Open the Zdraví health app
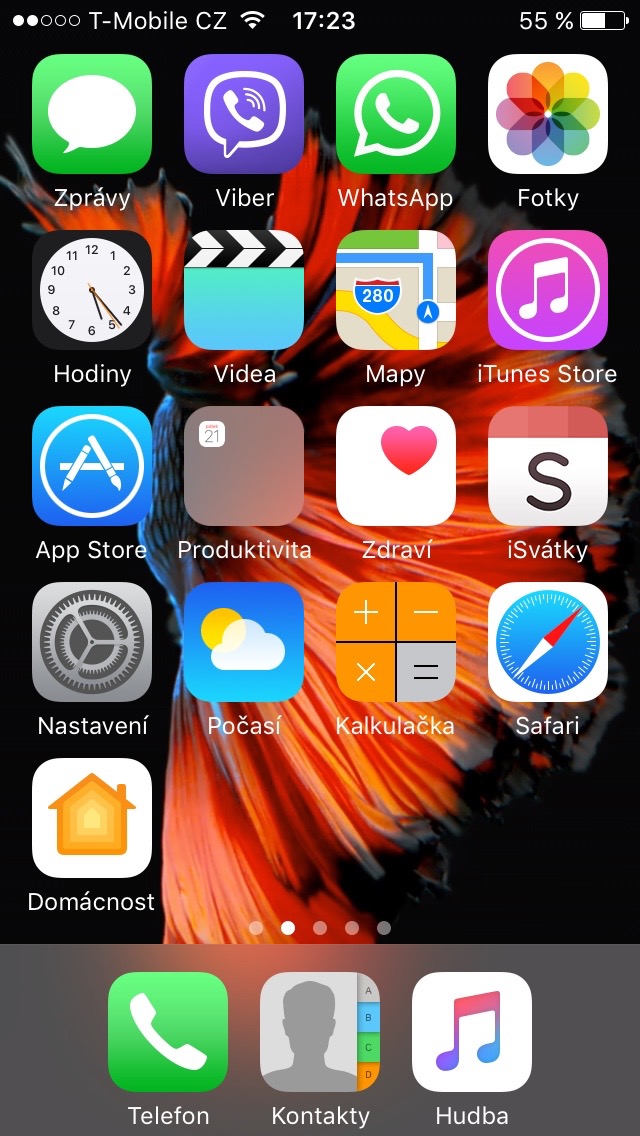The height and width of the screenshot is (1136, 640). 396,466
